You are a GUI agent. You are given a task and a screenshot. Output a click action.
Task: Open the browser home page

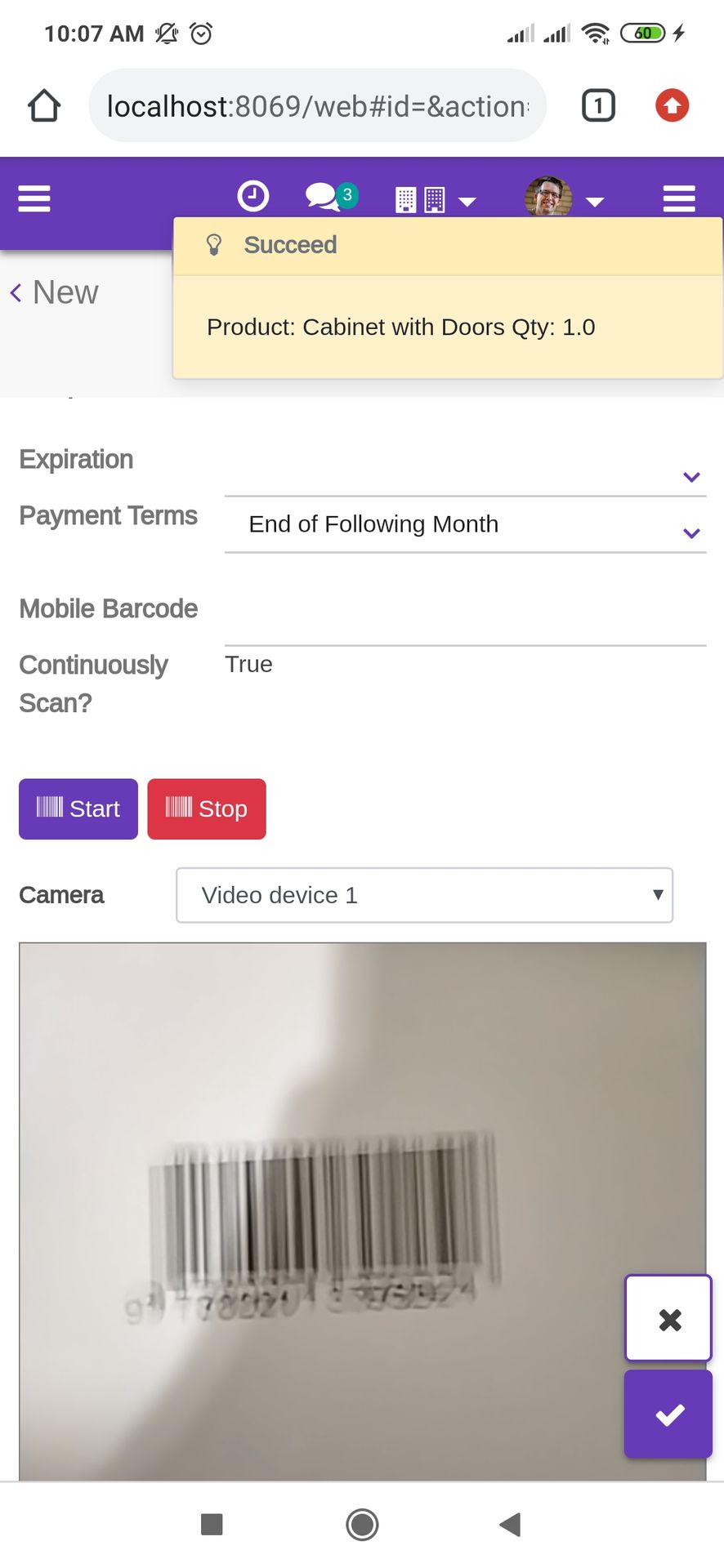click(x=44, y=105)
